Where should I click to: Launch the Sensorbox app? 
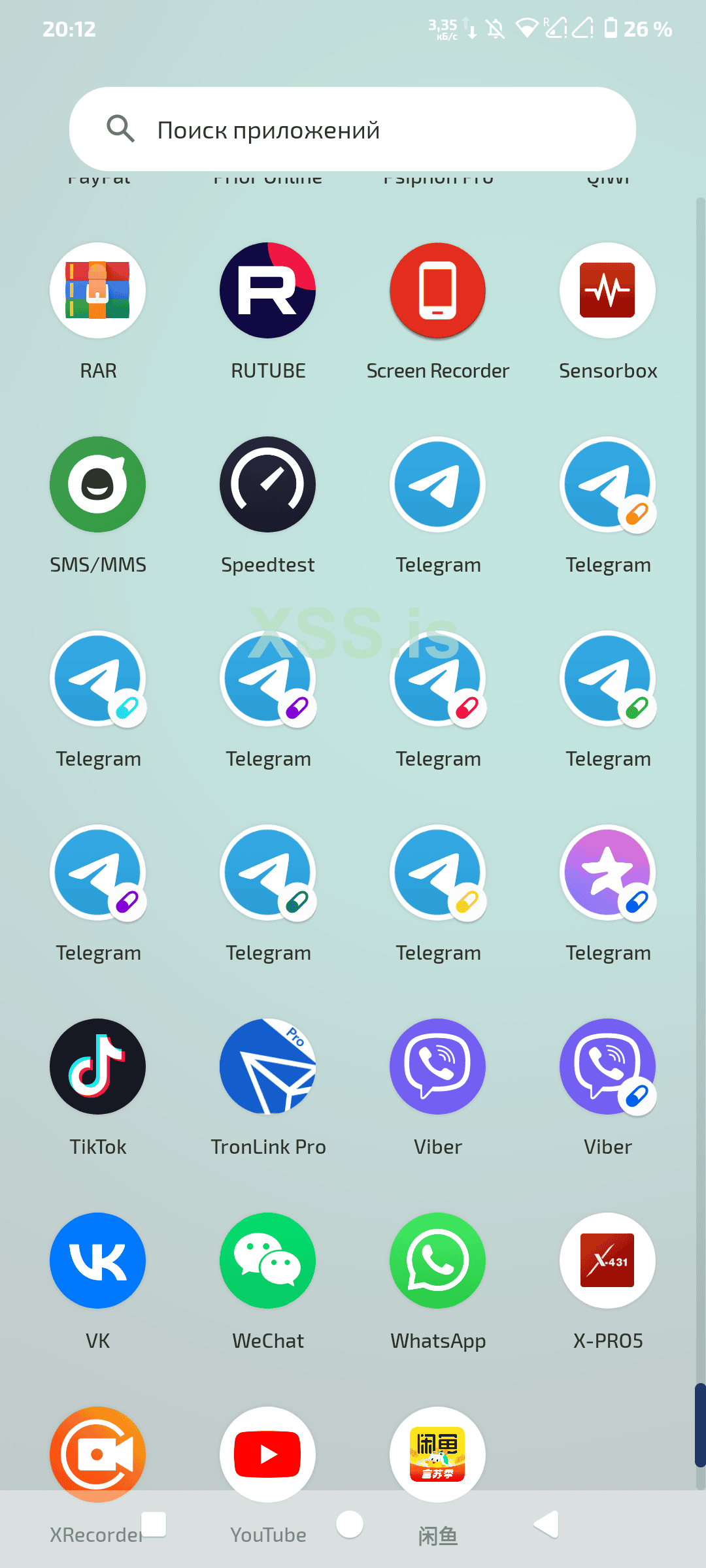pyautogui.click(x=608, y=291)
